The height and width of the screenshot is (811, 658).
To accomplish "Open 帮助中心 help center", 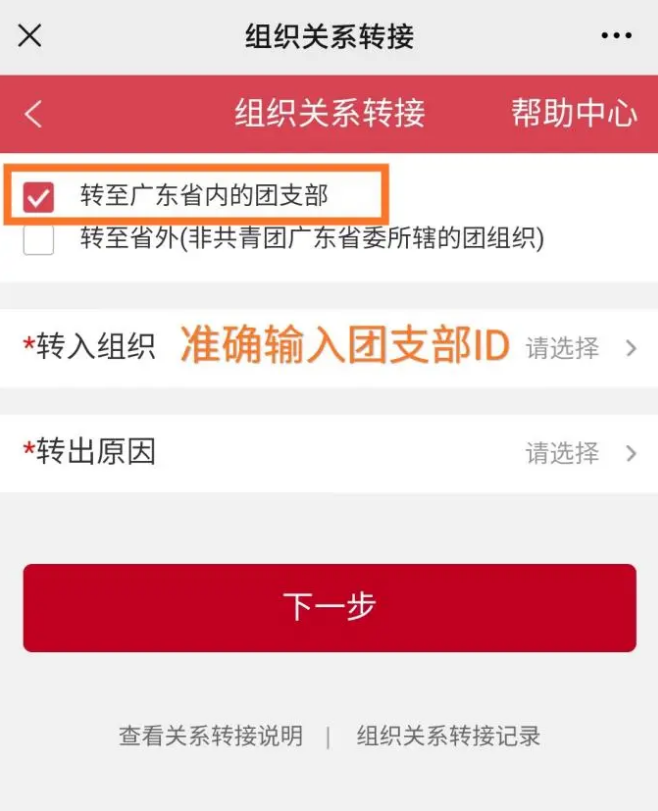I will [573, 113].
